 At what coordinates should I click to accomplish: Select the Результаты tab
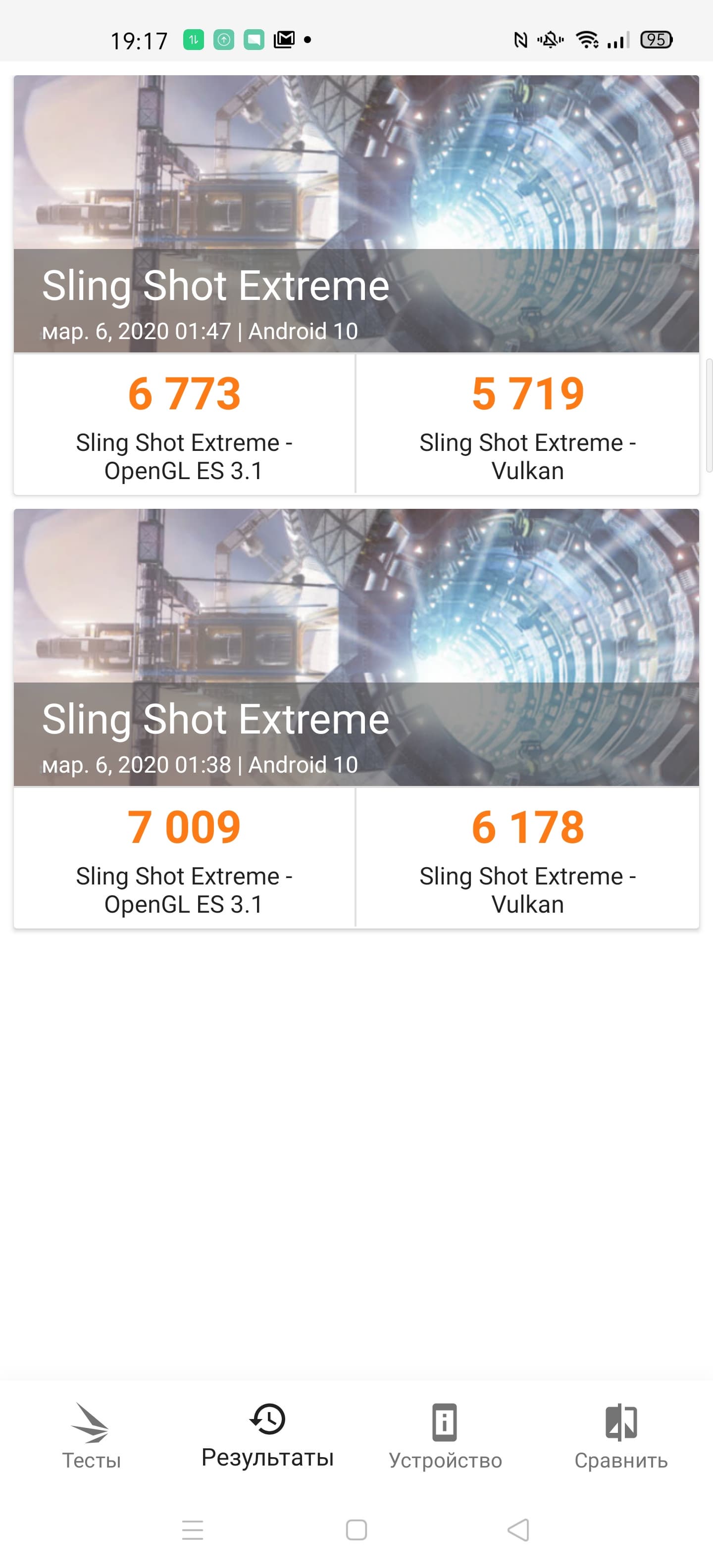[x=267, y=1435]
